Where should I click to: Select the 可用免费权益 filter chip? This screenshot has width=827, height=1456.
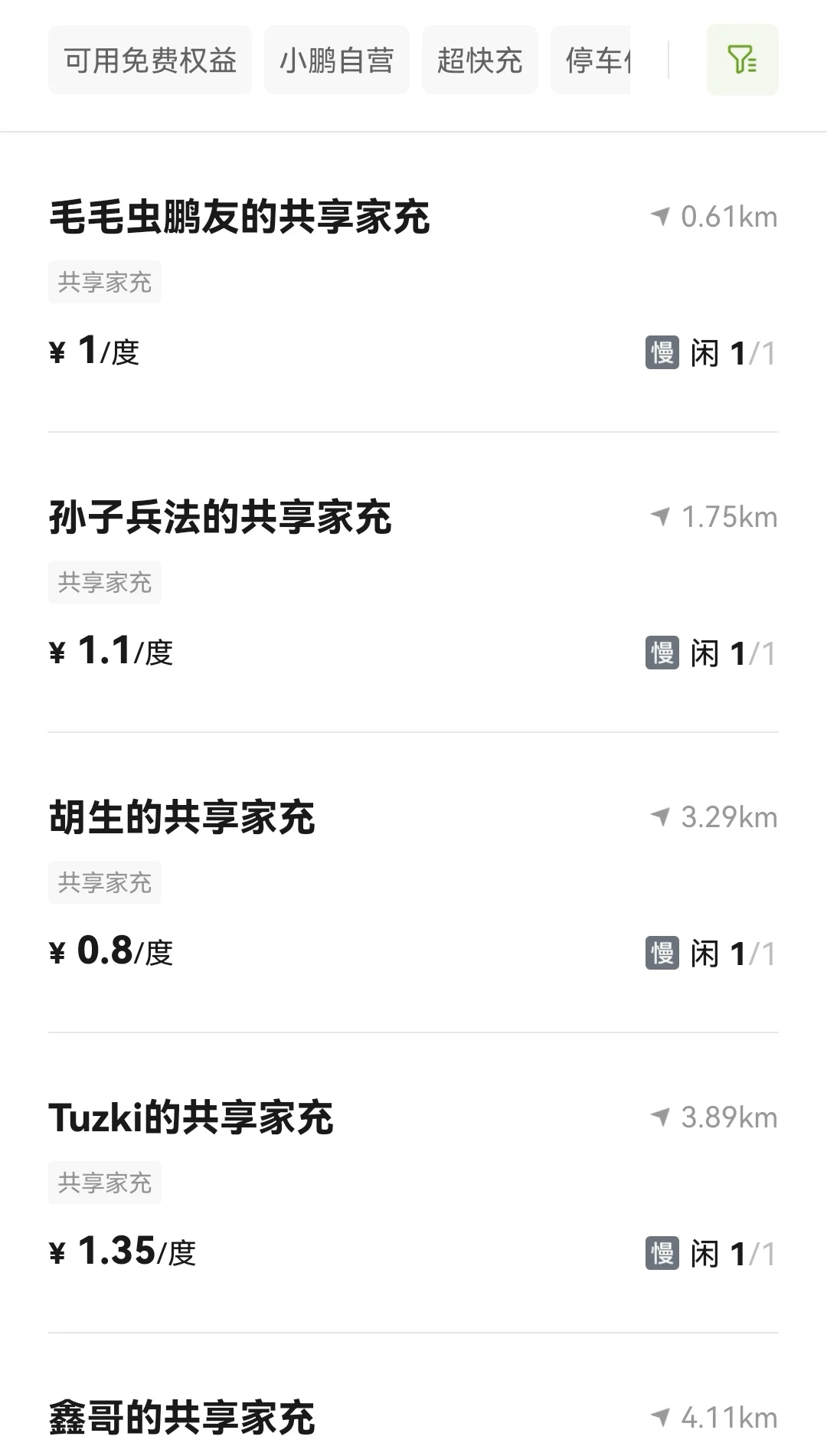150,60
